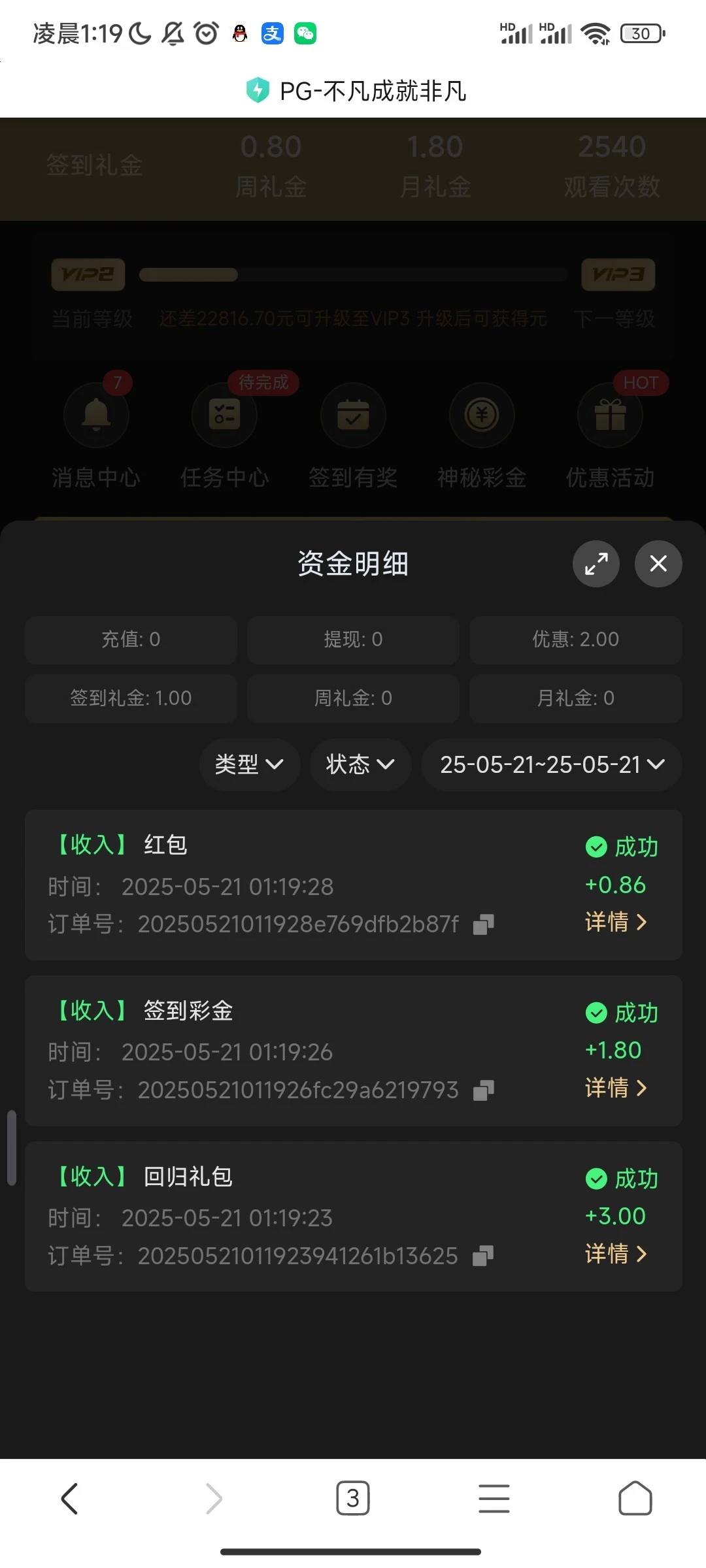View 详情 of the 红包 record
This screenshot has width=706, height=1568.
pos(615,922)
